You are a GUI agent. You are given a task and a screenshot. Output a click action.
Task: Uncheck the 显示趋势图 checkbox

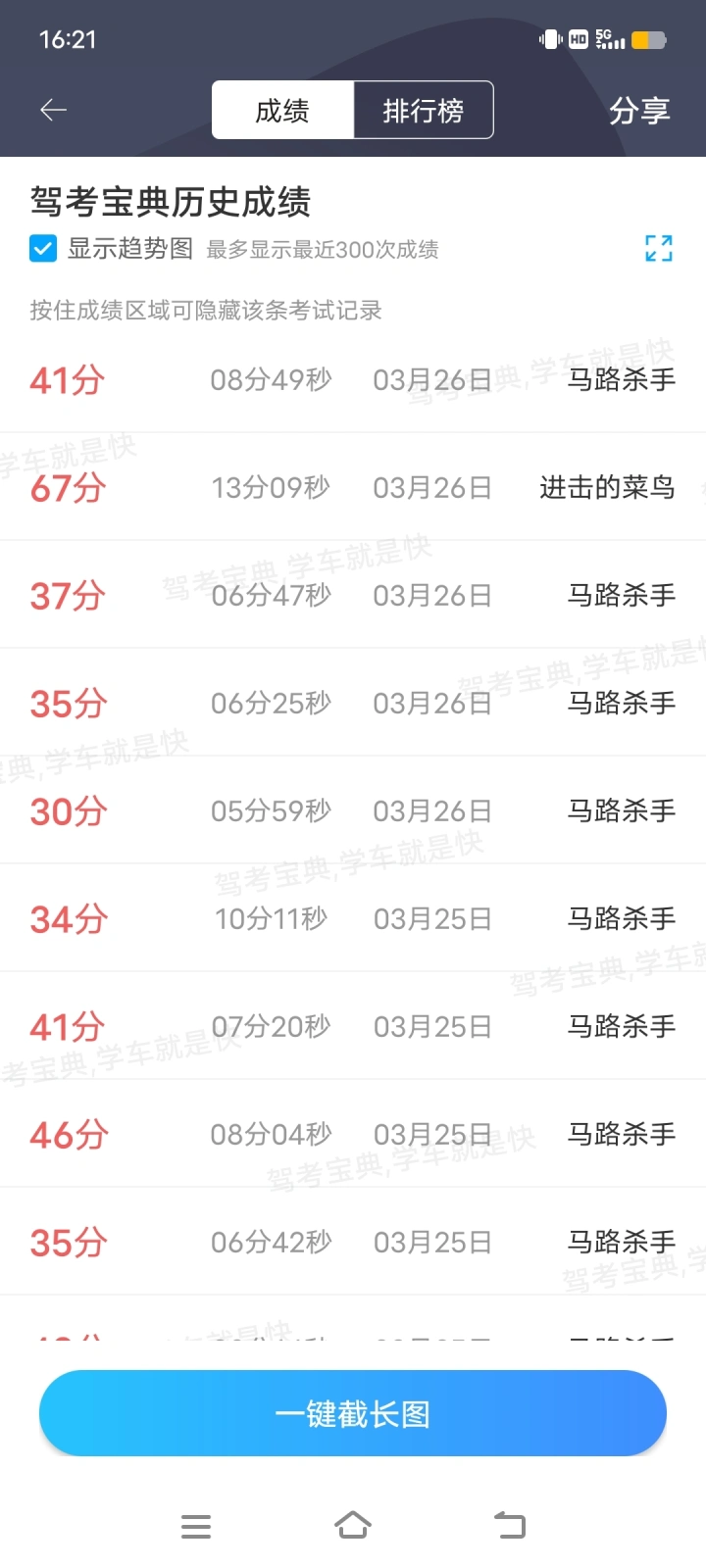[x=43, y=248]
